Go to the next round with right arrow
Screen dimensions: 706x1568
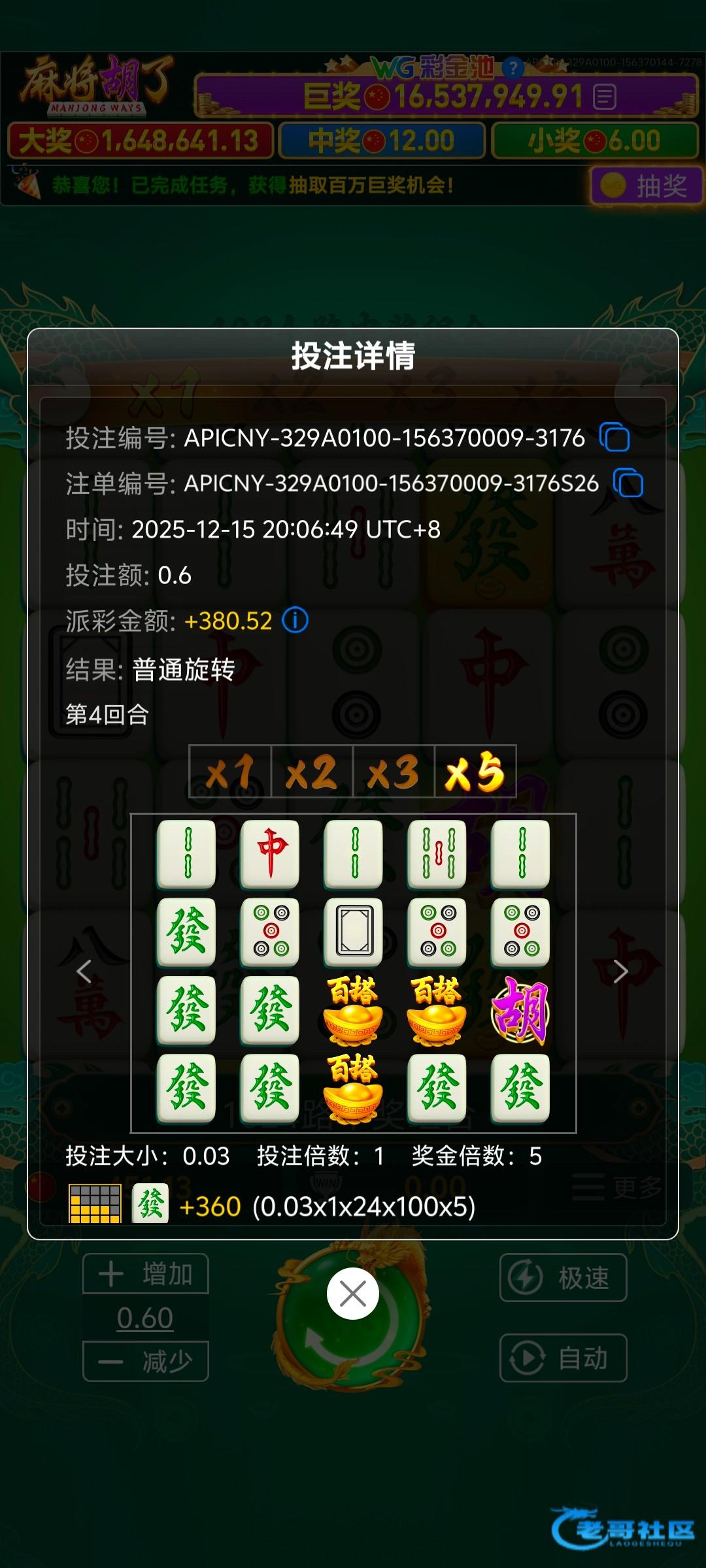coord(620,972)
